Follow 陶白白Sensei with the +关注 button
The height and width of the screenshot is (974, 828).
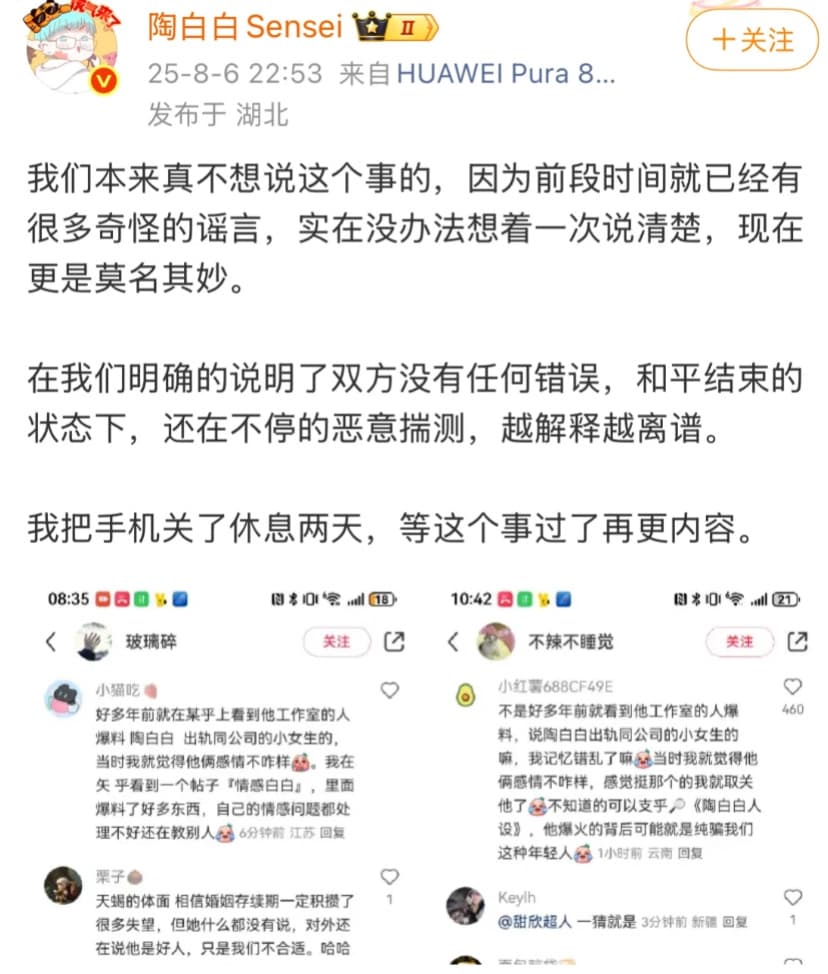pyautogui.click(x=751, y=40)
